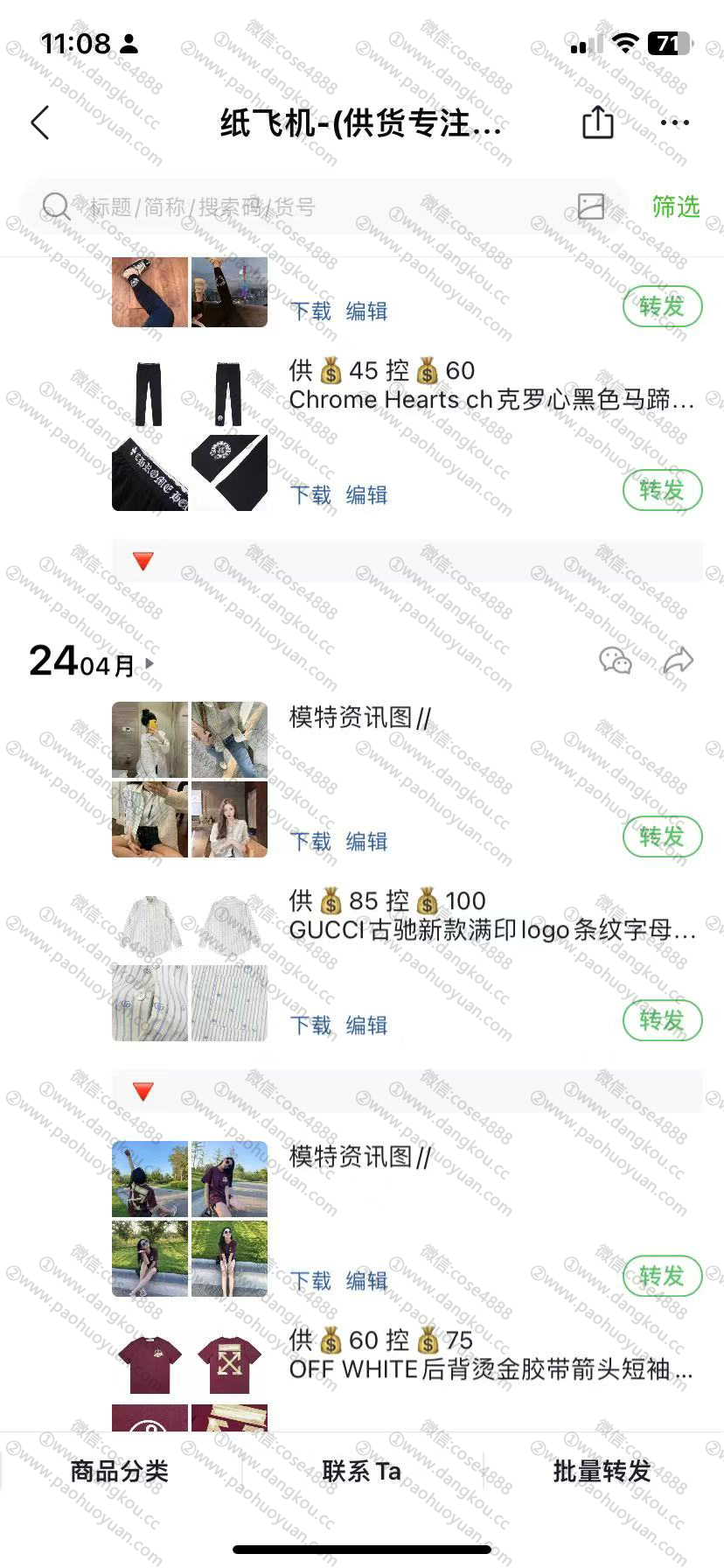Tap 下载 under the GUCCI shirt item
Viewport: 724px width, 1568px height.
310,1025
